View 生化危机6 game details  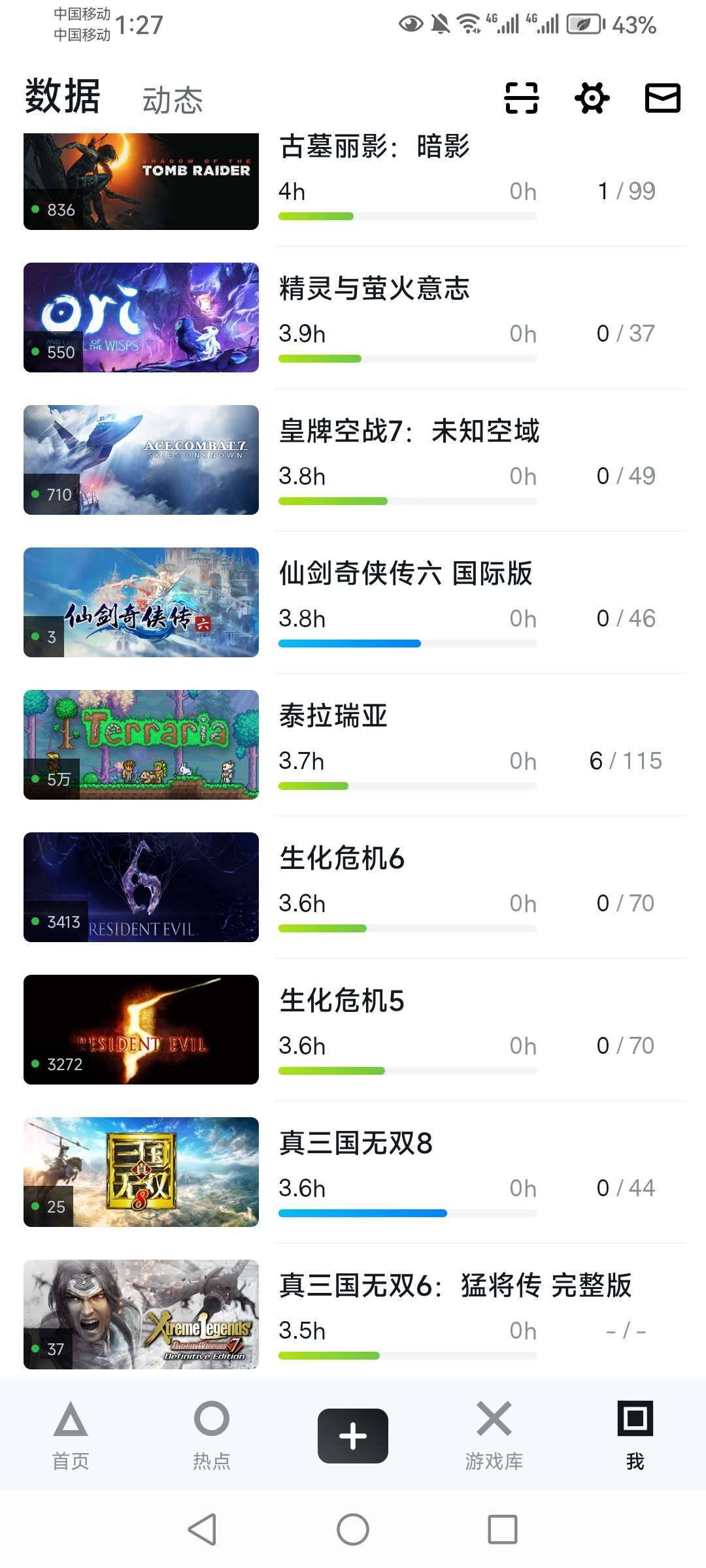pos(342,858)
